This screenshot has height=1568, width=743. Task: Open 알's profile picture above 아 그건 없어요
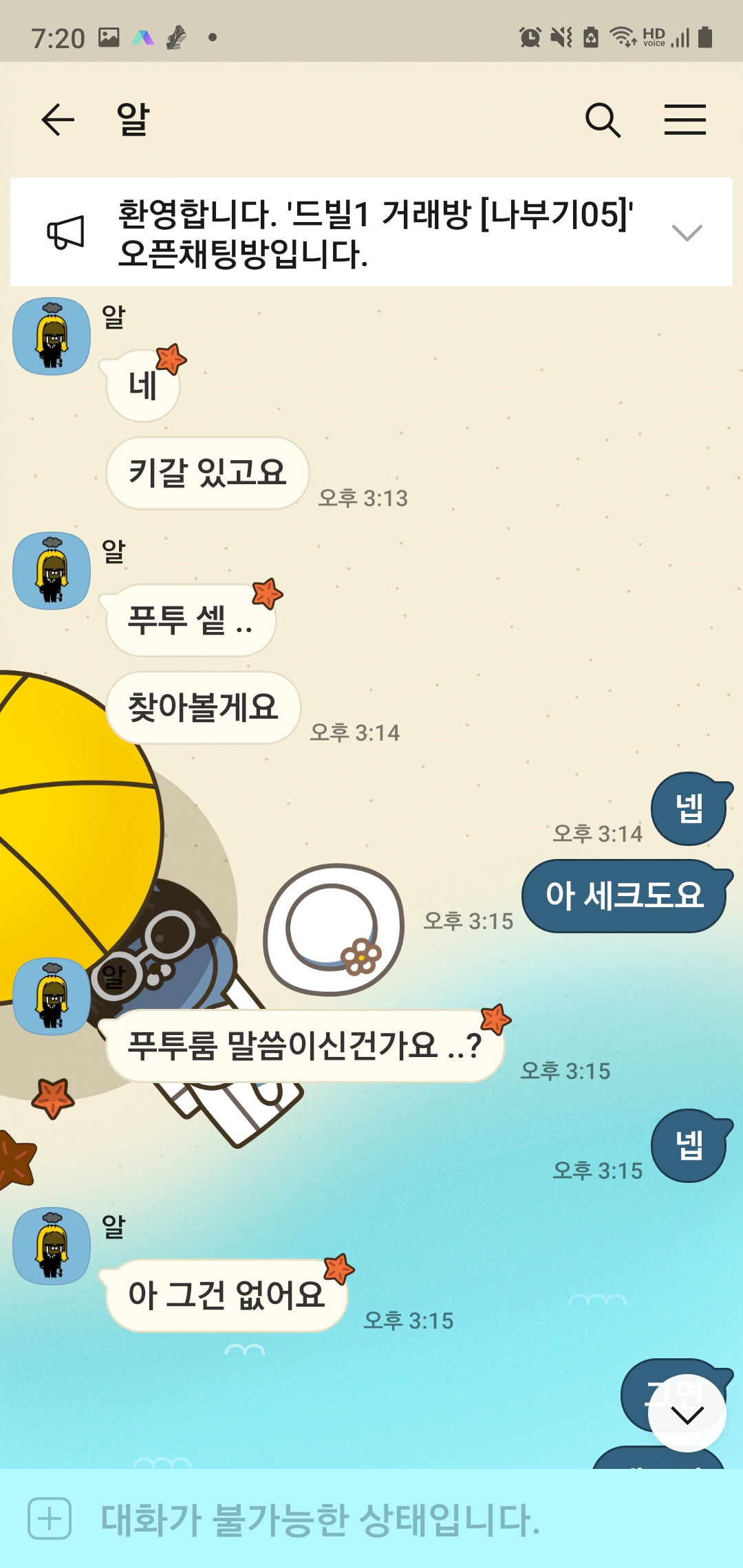52,1246
